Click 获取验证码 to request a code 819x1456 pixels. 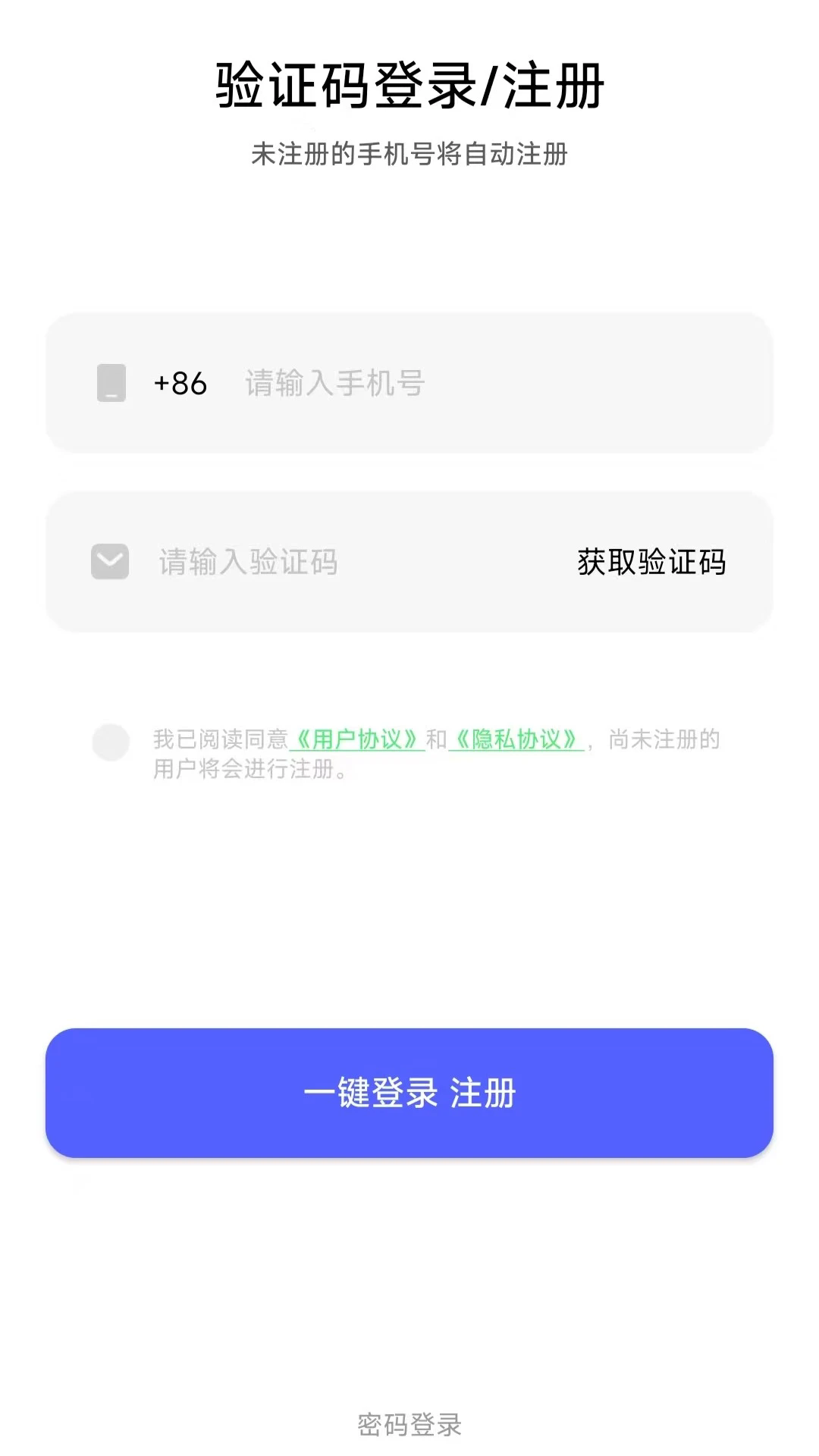652,561
